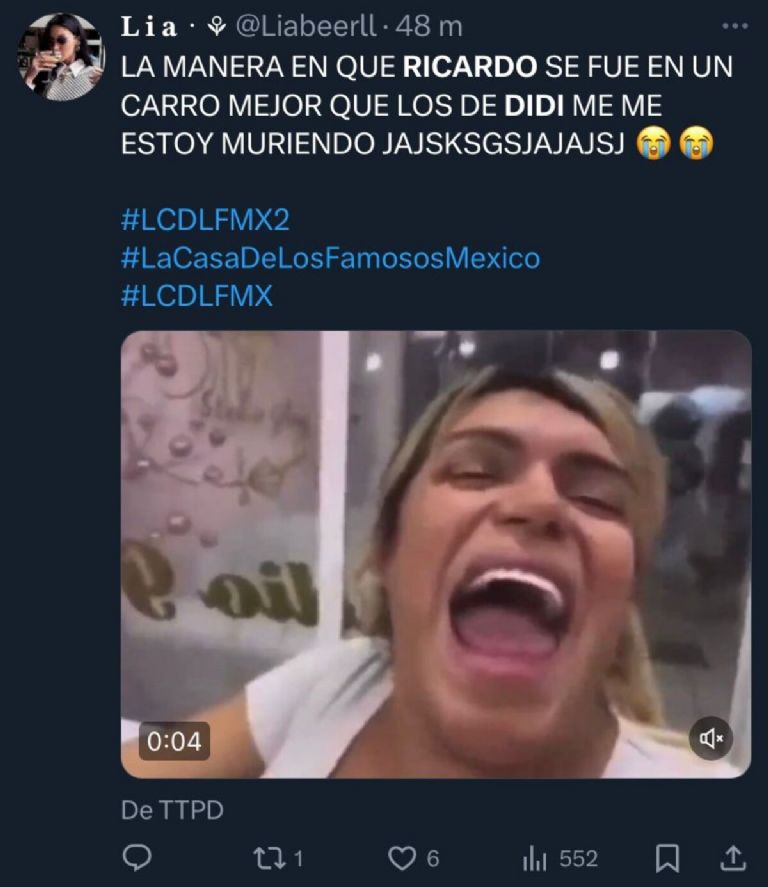Unmute the video sound

tap(711, 738)
